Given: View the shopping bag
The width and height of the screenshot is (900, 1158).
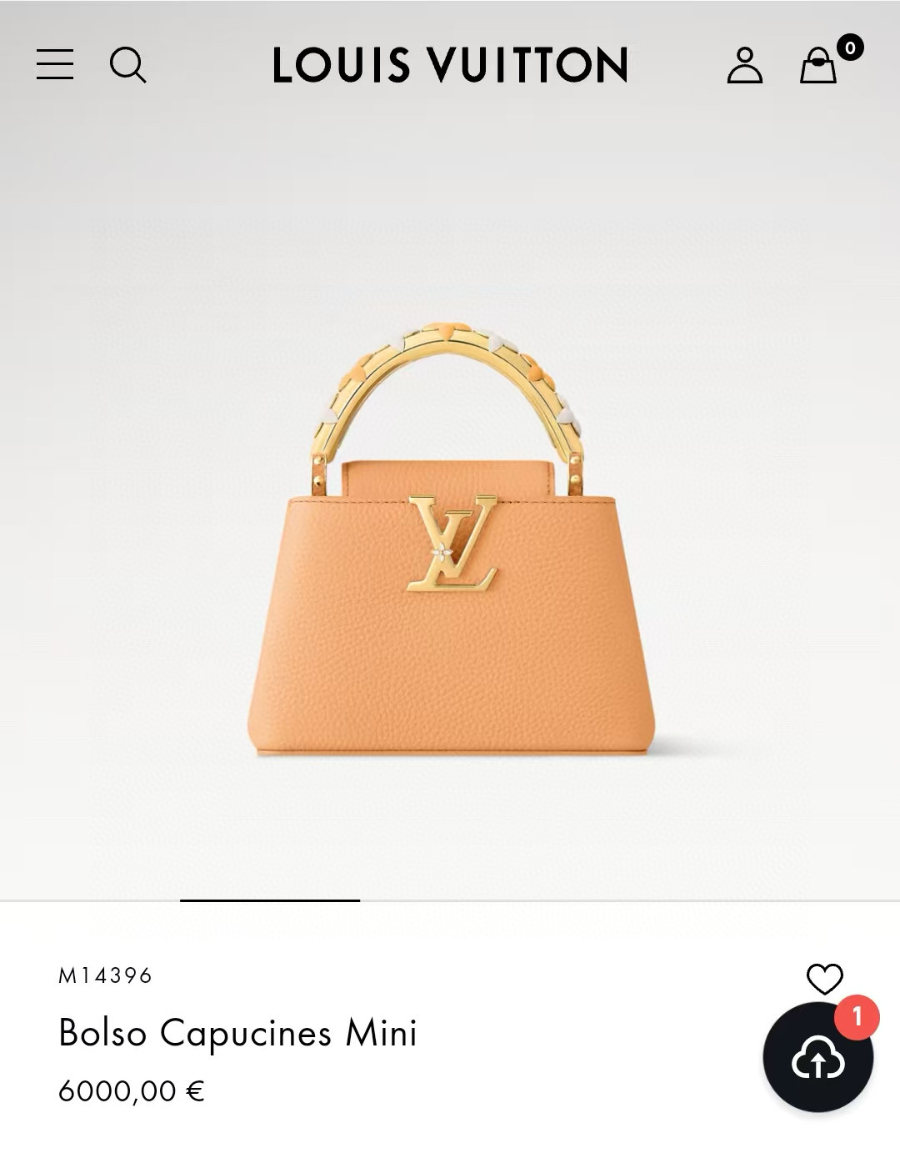Looking at the screenshot, I should point(819,66).
